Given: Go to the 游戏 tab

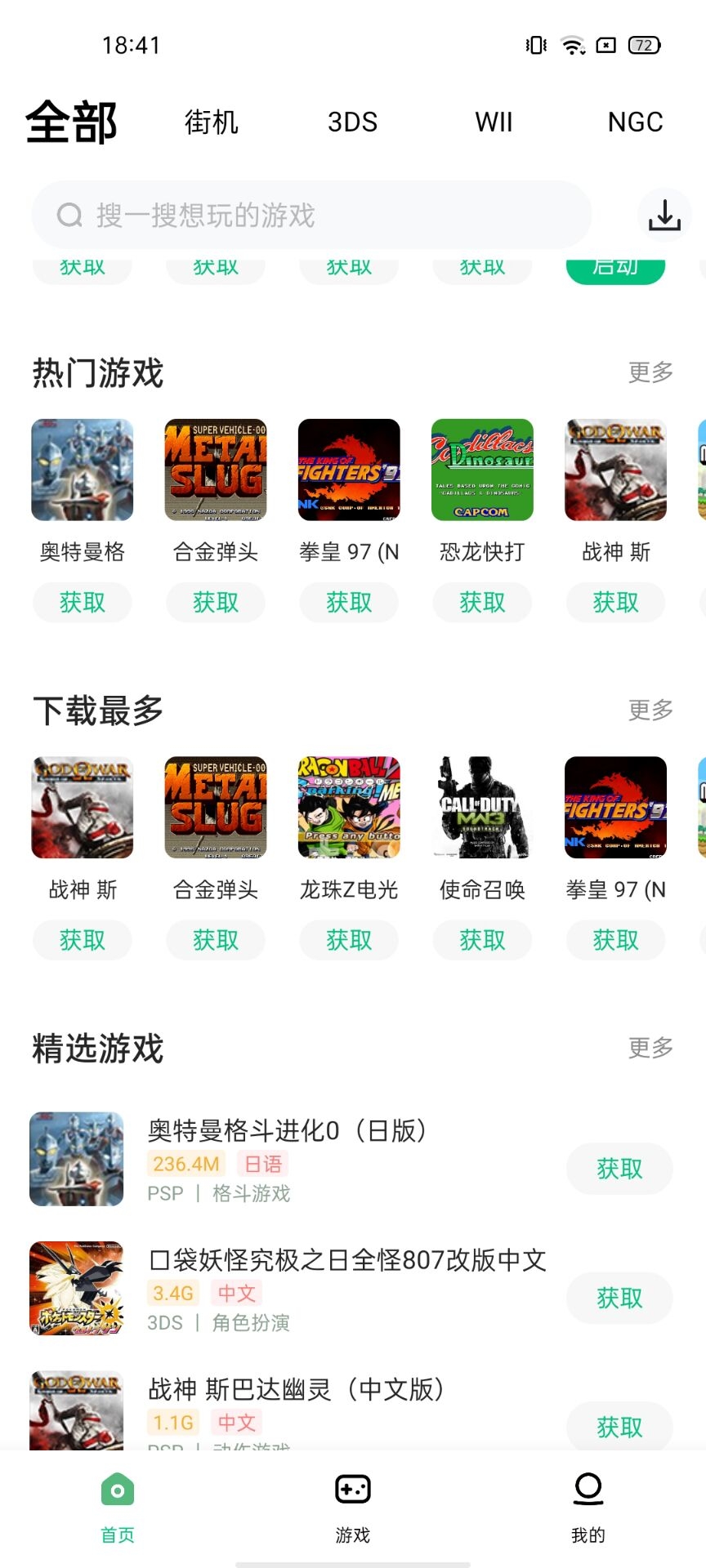Looking at the screenshot, I should (353, 1508).
